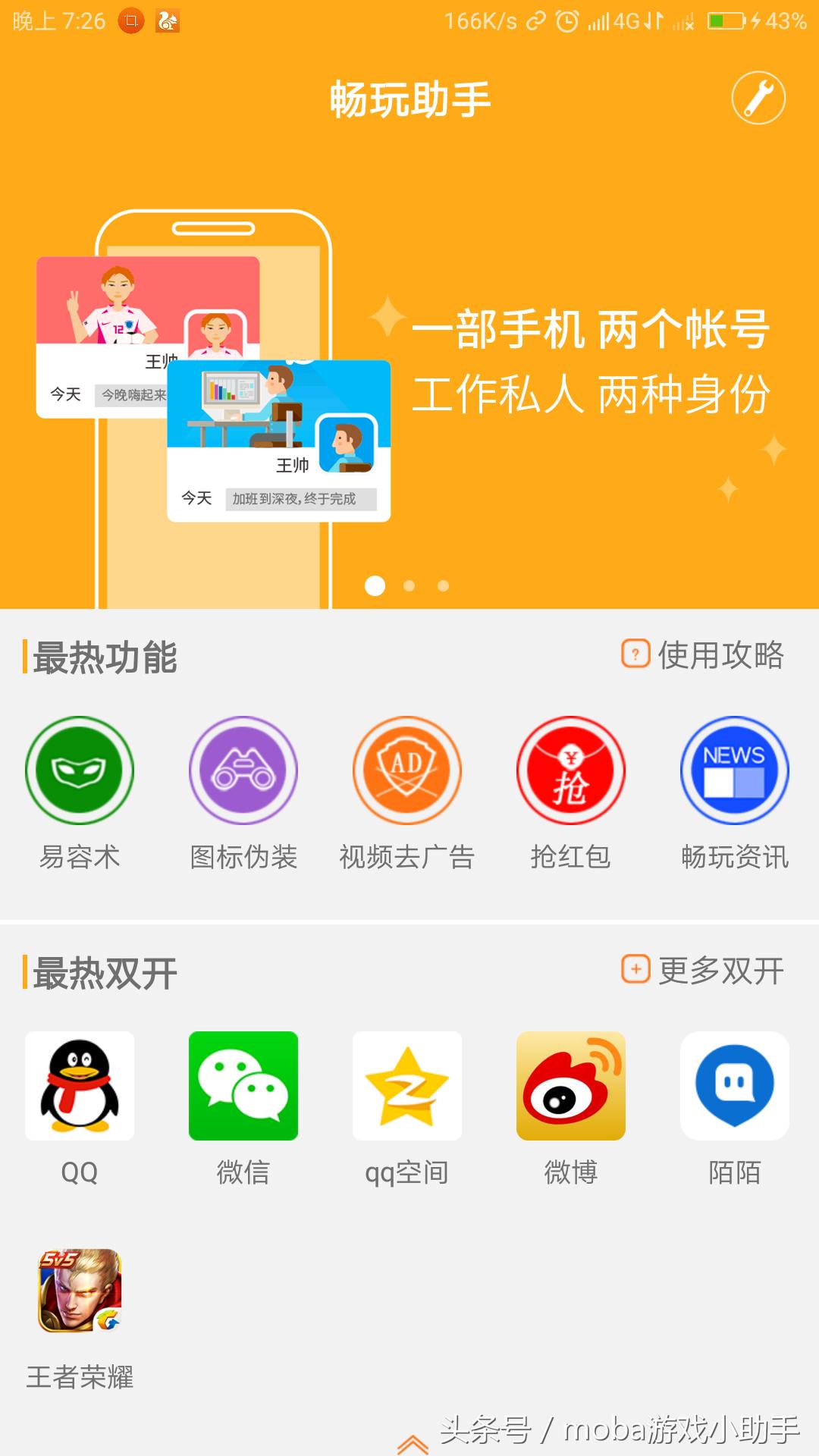This screenshot has width=819, height=1456.
Task: Open the 易容术 (disguise) feature
Action: coord(79,770)
